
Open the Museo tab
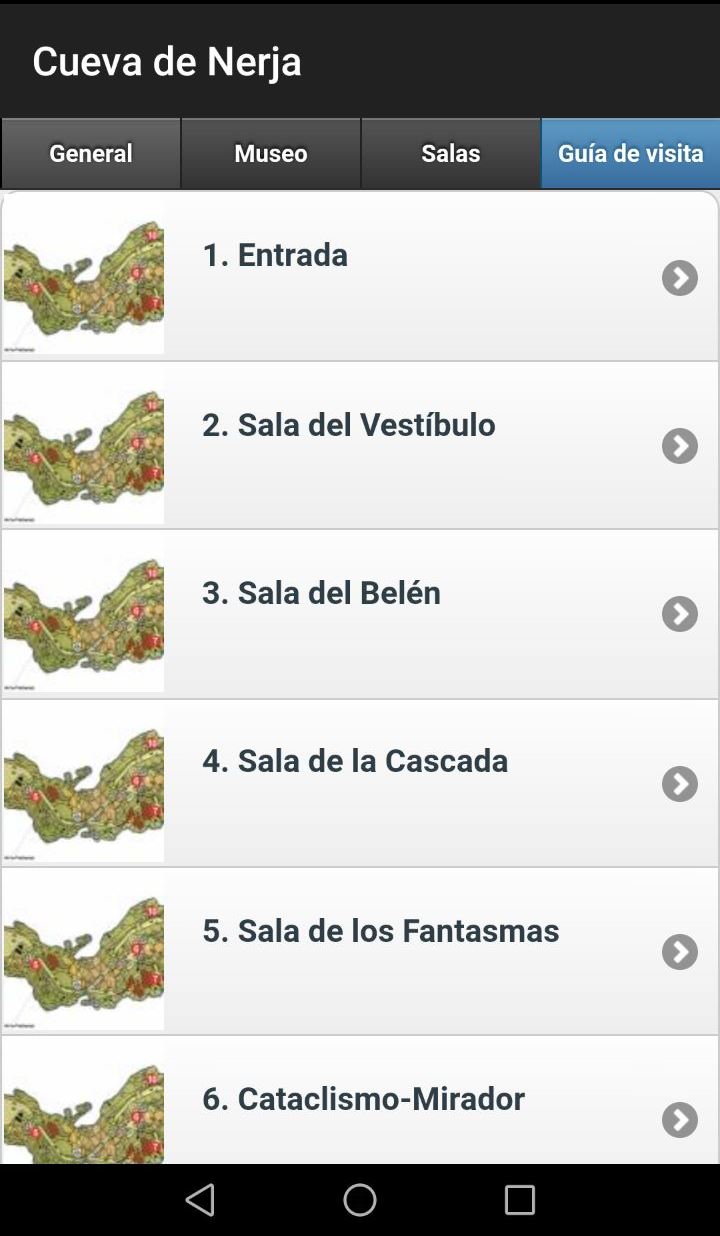click(x=270, y=153)
